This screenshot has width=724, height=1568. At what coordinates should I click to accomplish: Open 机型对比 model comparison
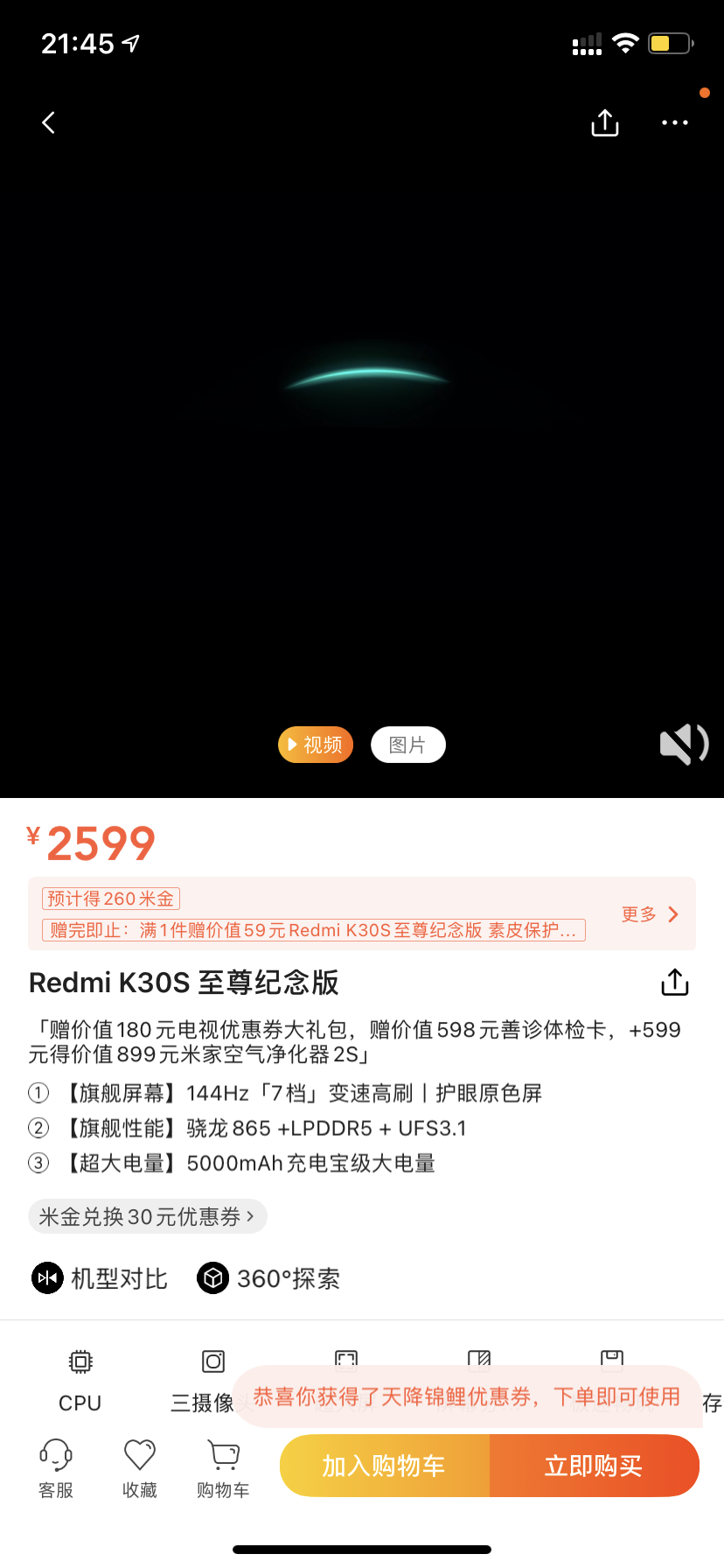click(x=100, y=1278)
